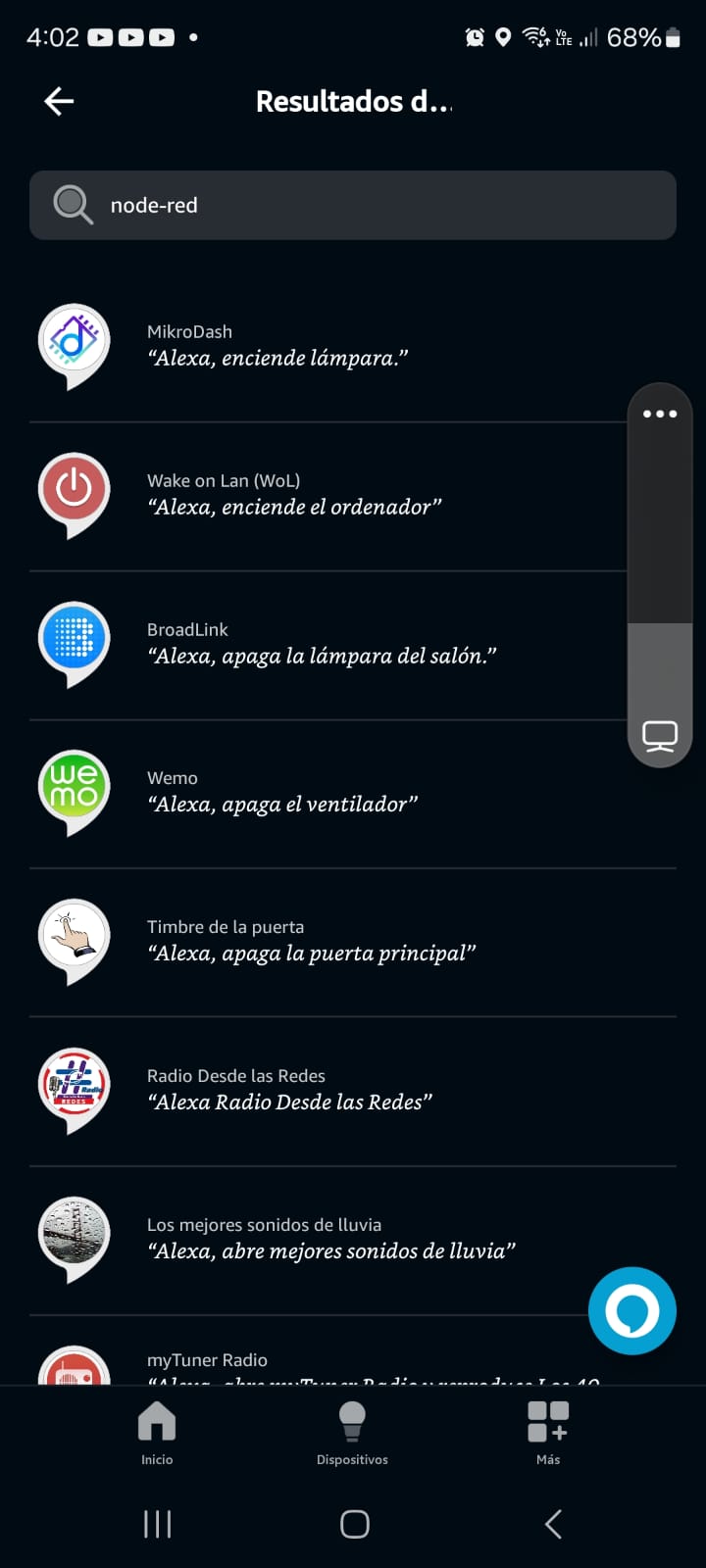Open the Más tab

tap(548, 1433)
